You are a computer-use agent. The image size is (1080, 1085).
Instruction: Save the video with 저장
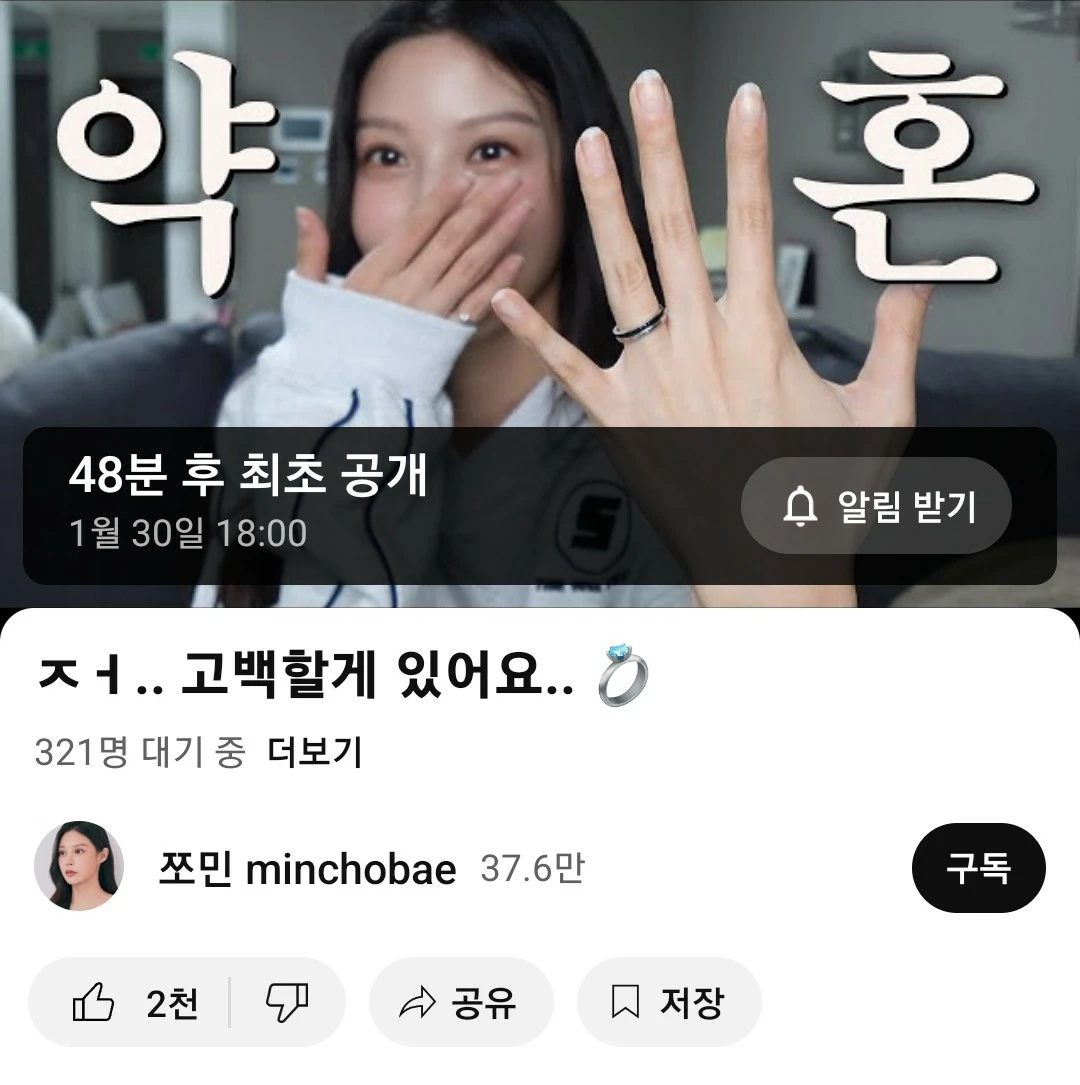coord(668,1003)
